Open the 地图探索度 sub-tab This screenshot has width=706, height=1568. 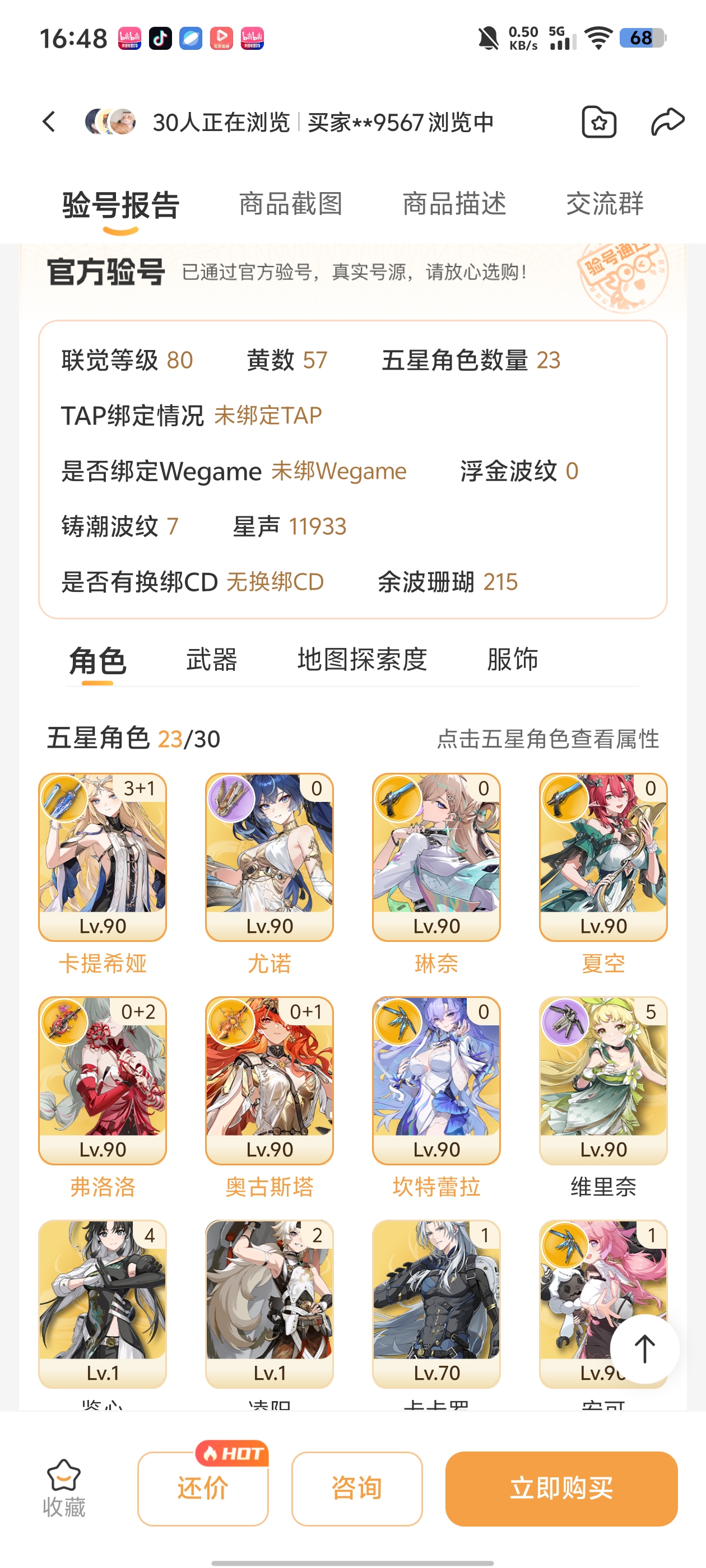point(362,660)
